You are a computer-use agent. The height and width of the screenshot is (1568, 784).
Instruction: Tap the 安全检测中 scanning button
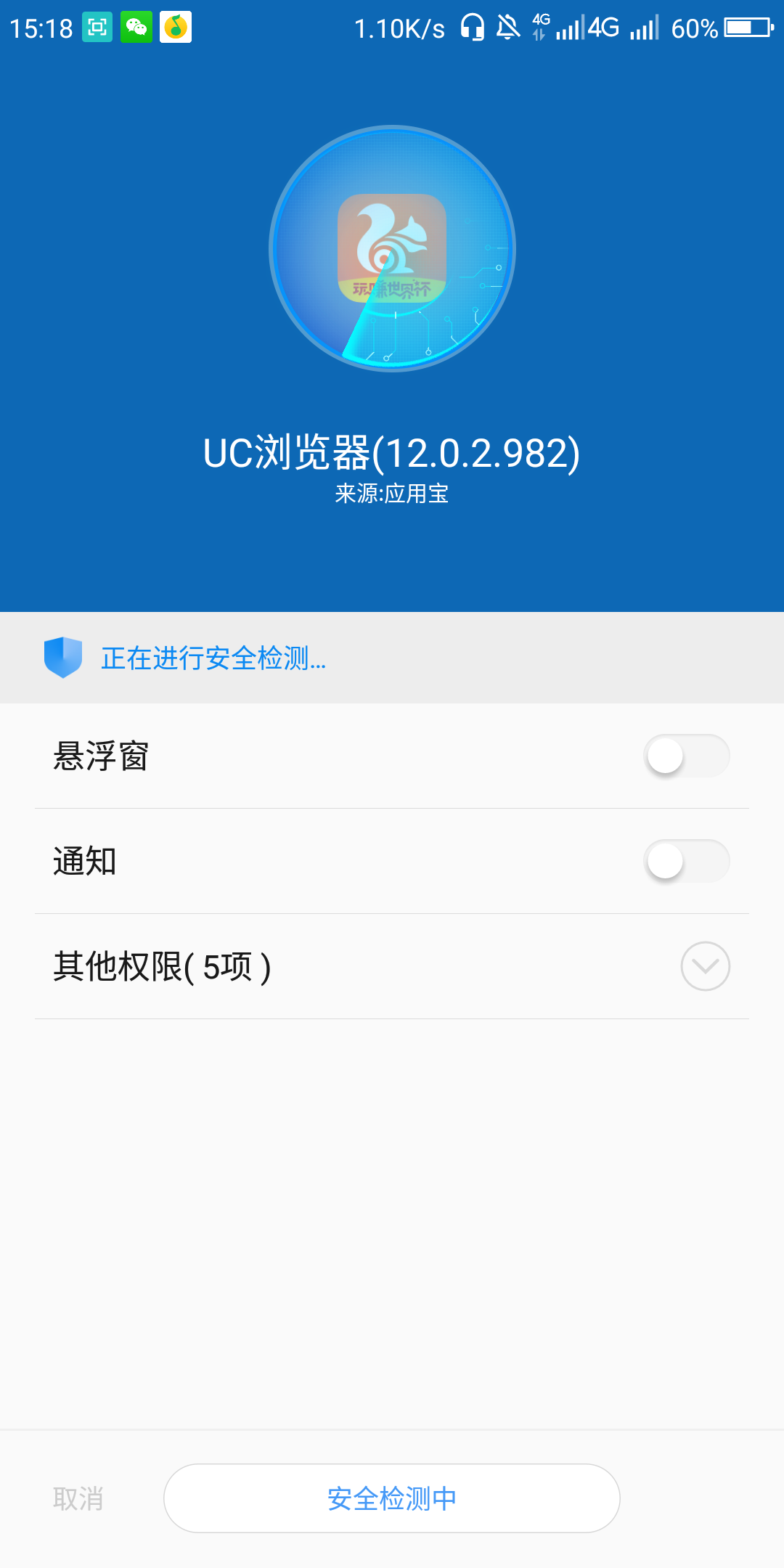point(392,1498)
